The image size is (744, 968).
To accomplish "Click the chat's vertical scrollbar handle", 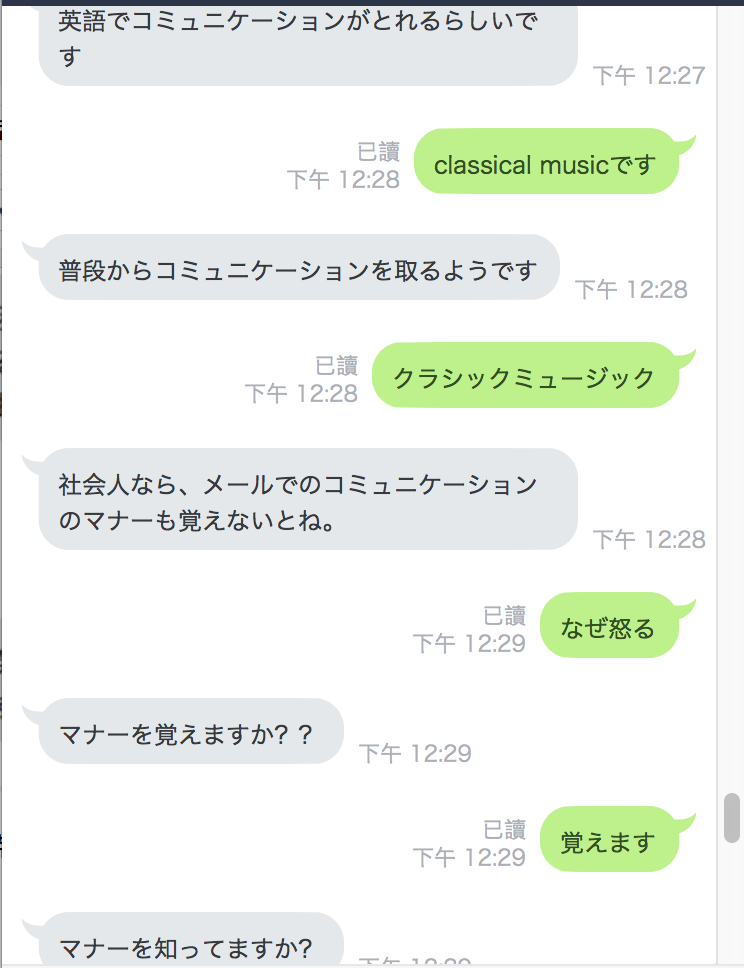I will point(731,819).
